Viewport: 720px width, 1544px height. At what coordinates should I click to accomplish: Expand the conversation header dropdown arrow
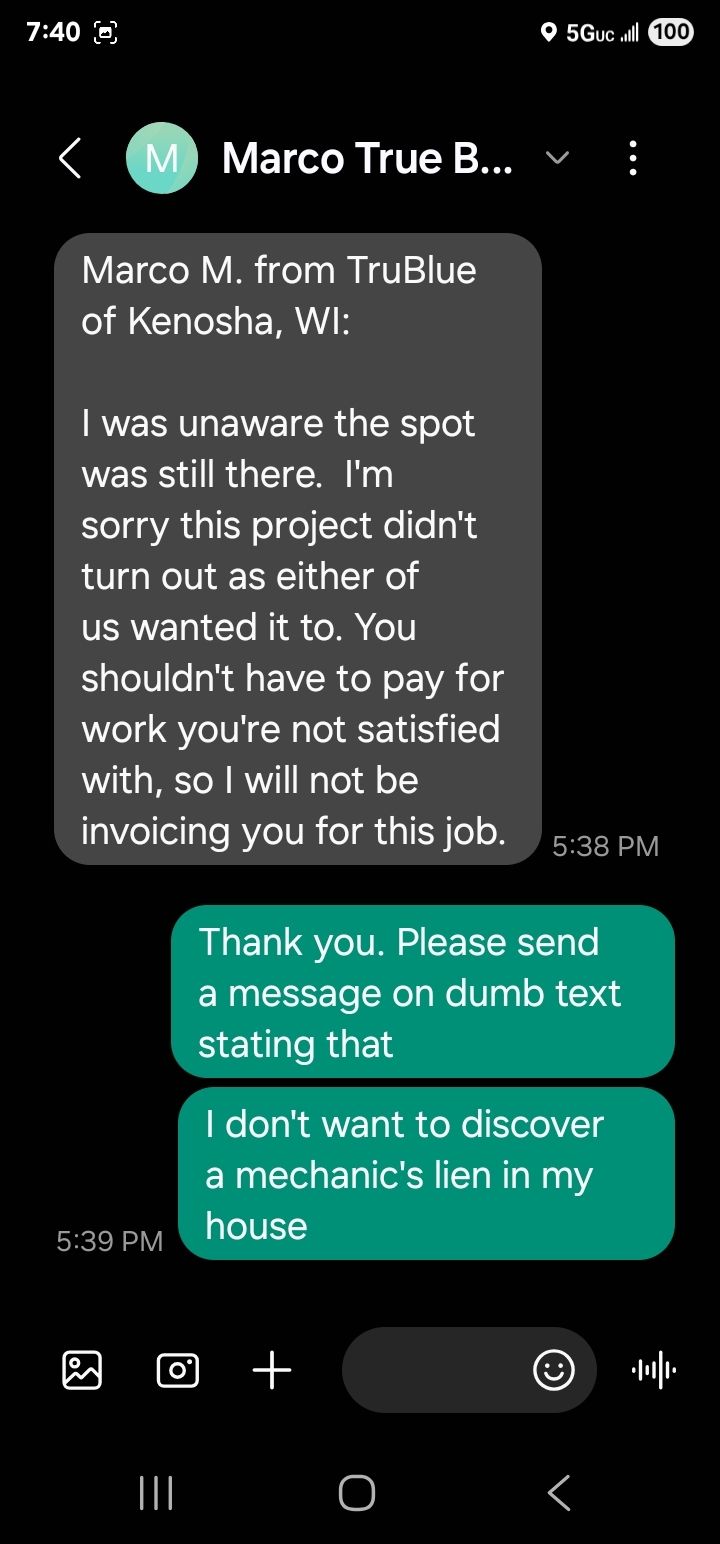[557, 158]
